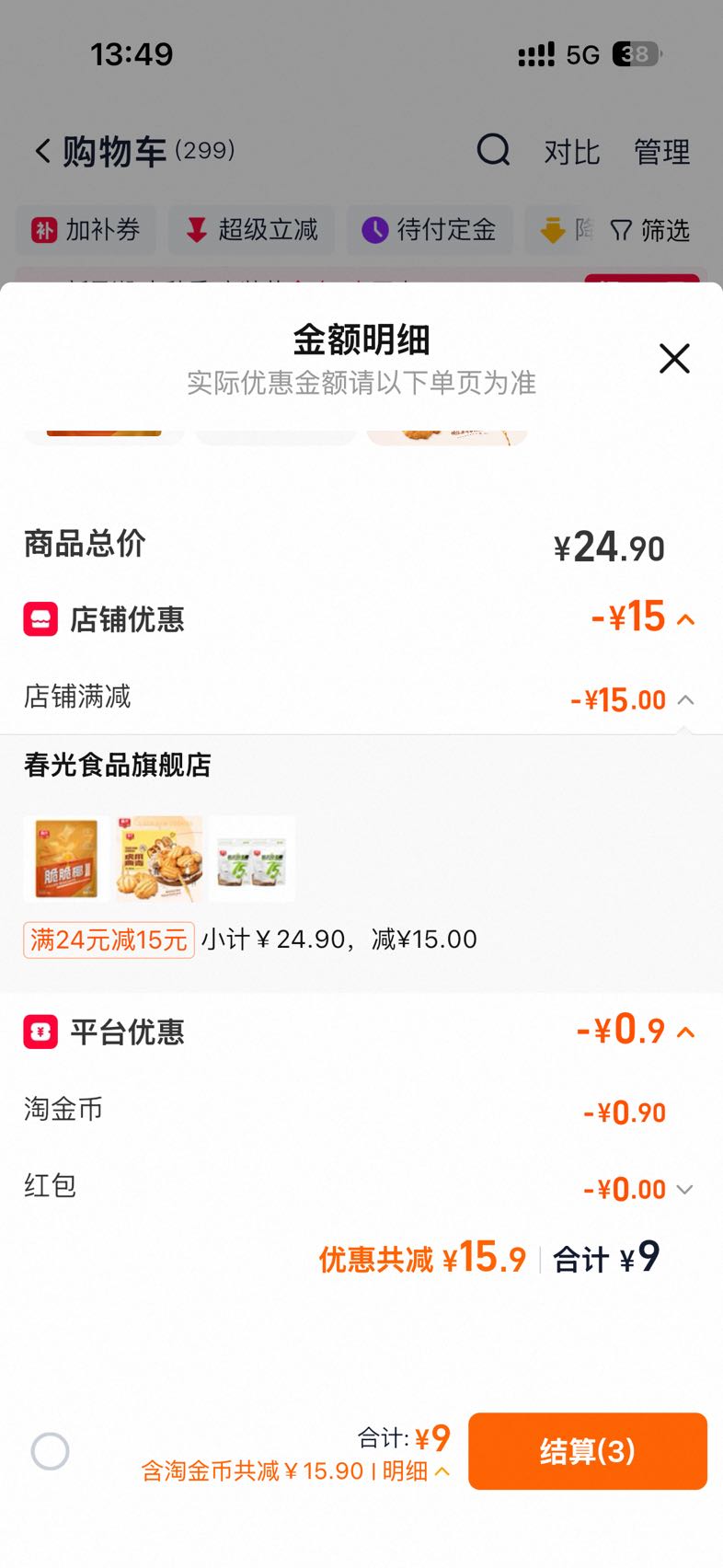723x1568 pixels.
Task: Toggle the select-all circle
Action: click(50, 1451)
